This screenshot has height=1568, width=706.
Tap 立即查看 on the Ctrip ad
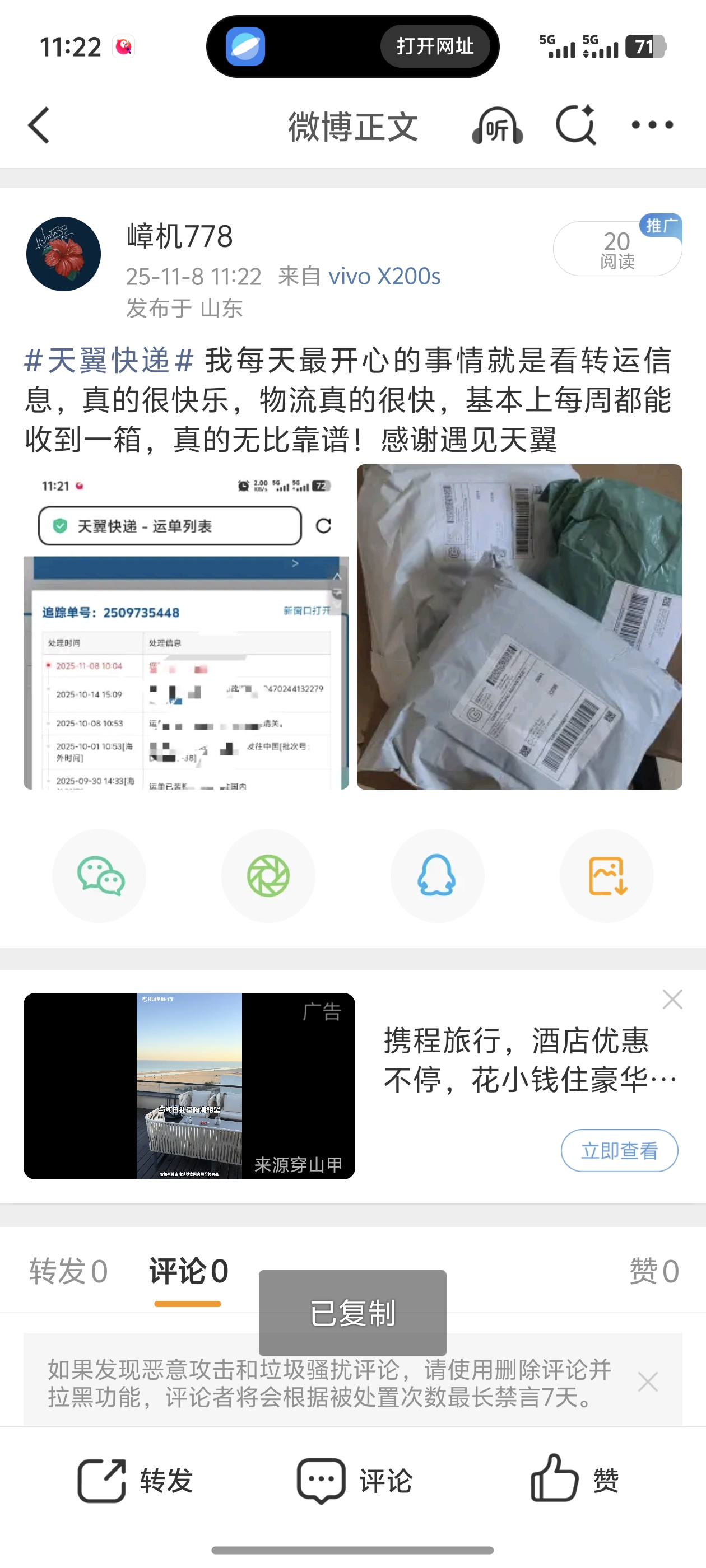tap(619, 1150)
